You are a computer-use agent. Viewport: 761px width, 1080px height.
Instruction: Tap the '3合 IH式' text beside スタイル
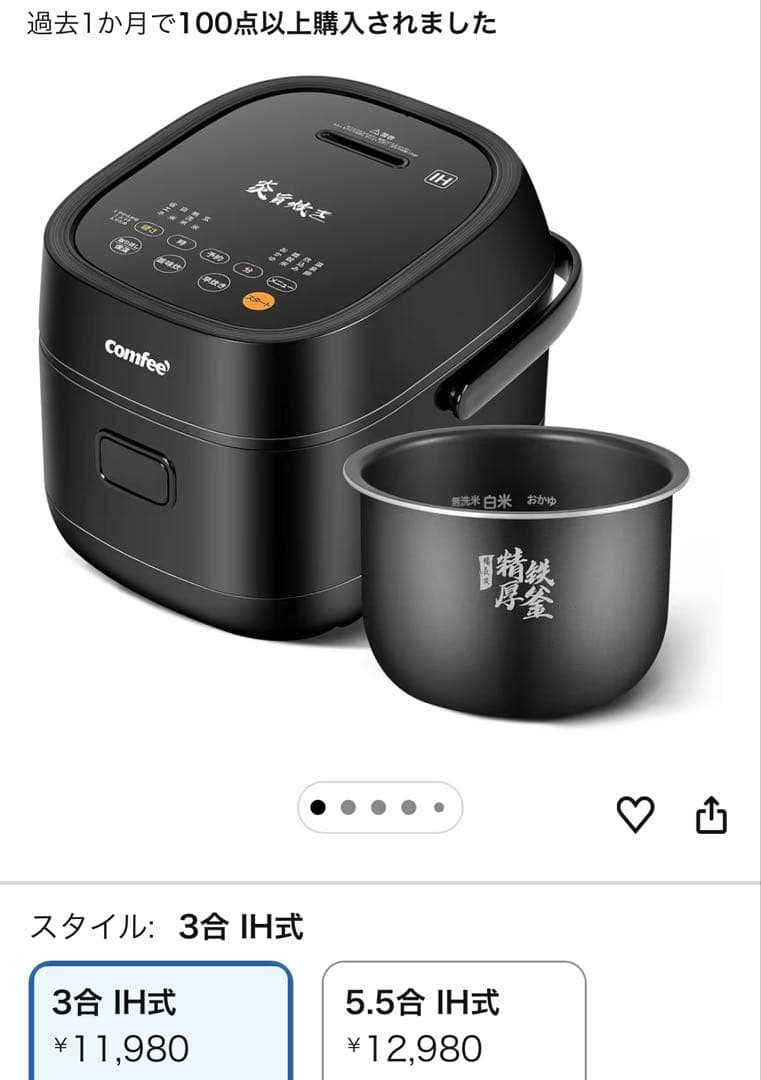tap(239, 927)
